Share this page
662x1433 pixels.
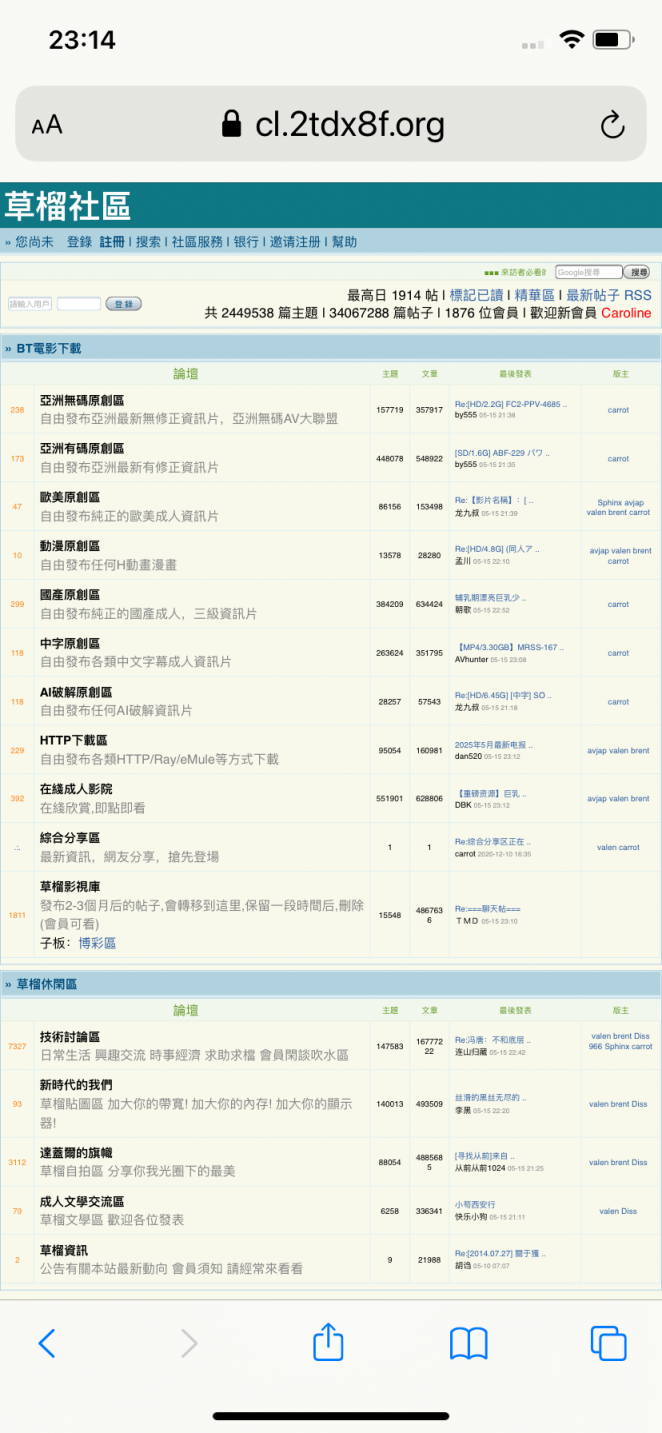[x=328, y=1343]
